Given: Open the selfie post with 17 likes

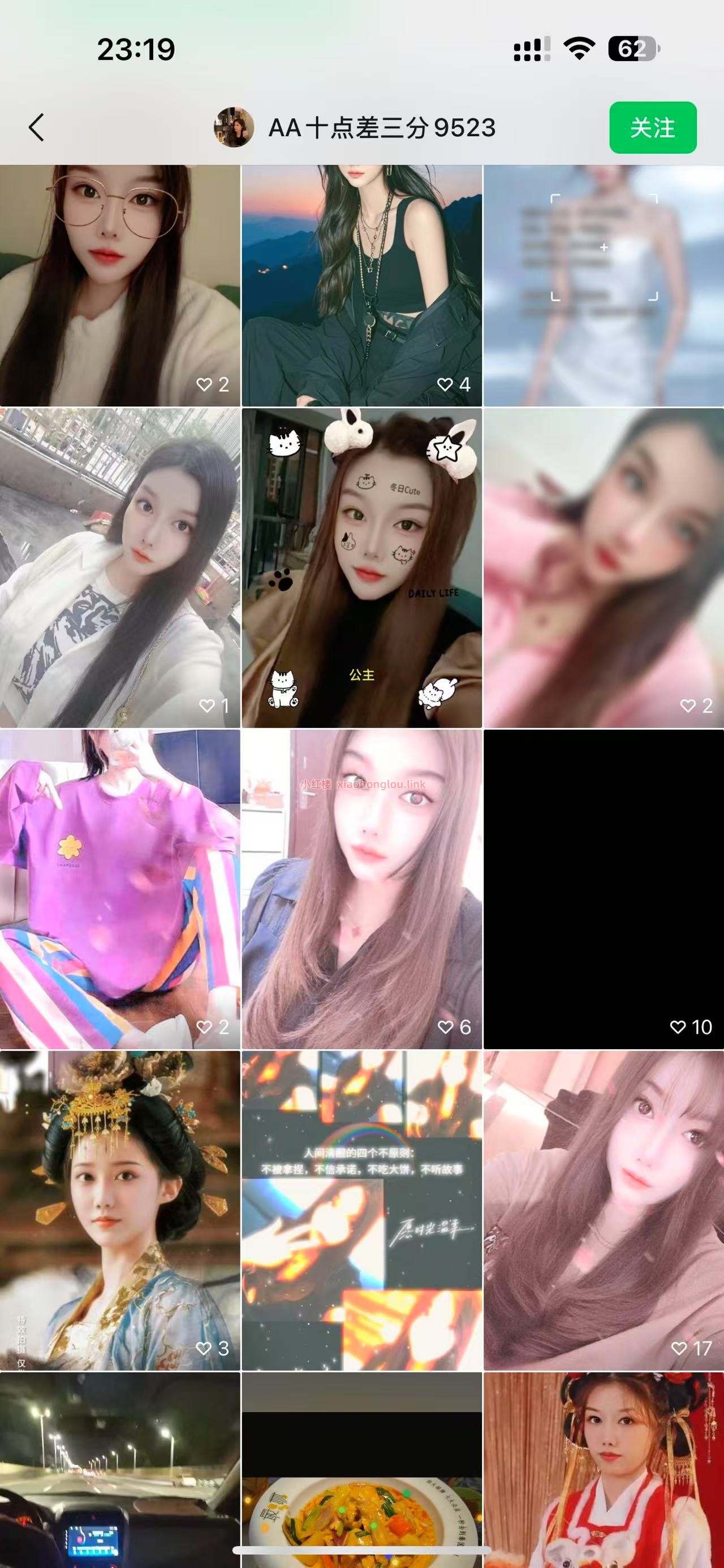Looking at the screenshot, I should click(604, 1210).
